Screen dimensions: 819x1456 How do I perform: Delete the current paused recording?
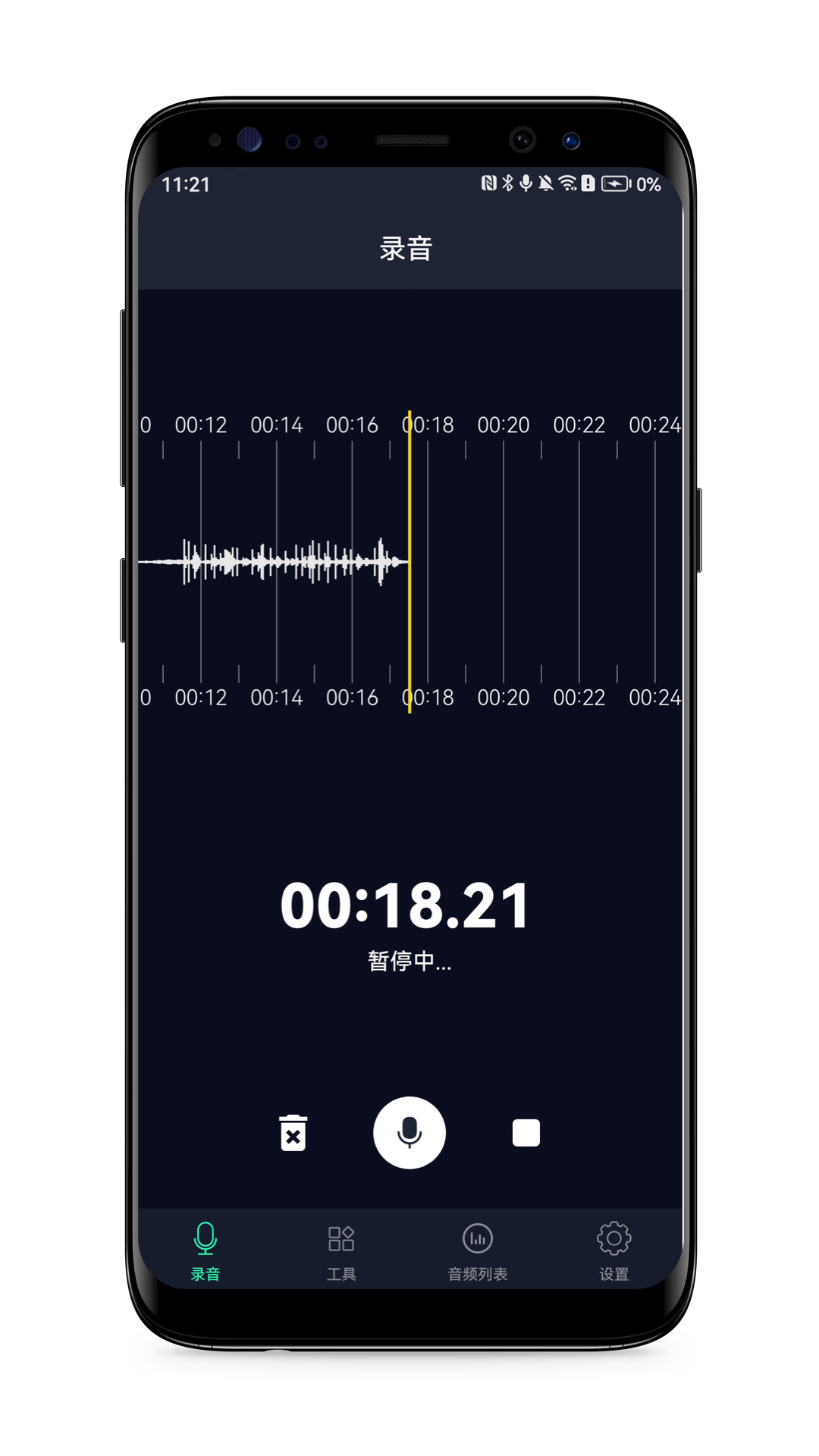click(293, 1133)
